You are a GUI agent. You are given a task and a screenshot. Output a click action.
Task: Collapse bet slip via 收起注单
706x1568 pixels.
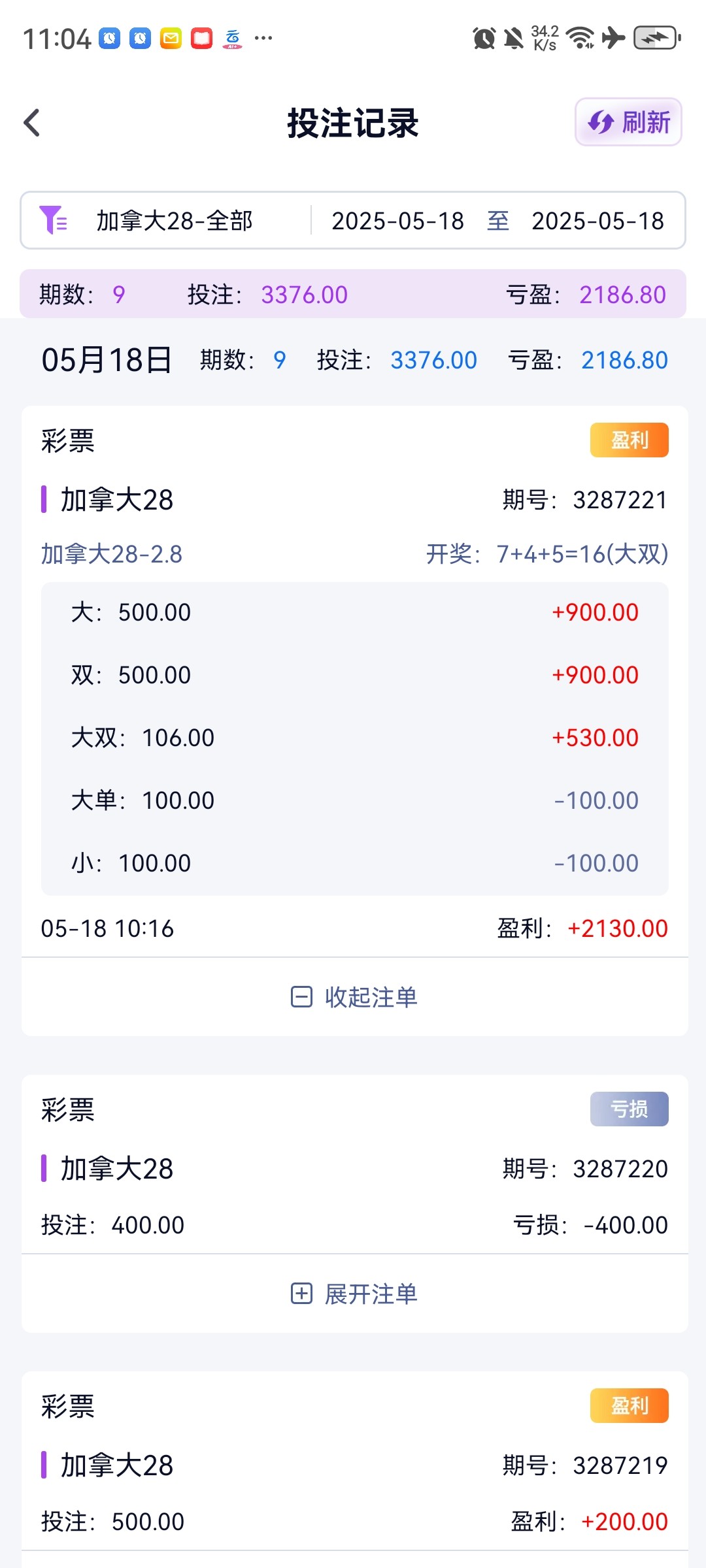point(354,997)
